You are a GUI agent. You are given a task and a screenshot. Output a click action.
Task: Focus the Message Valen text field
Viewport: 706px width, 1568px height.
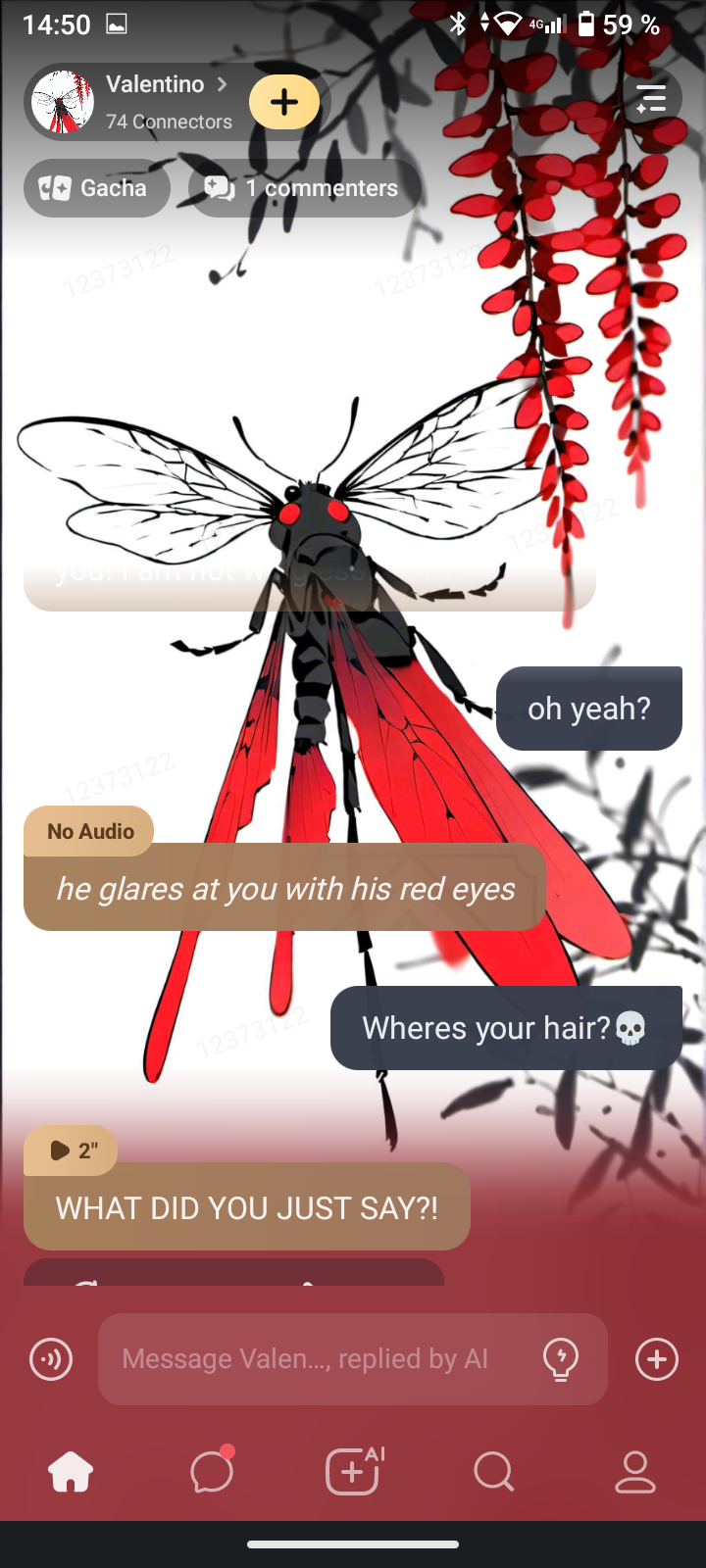(x=314, y=1359)
